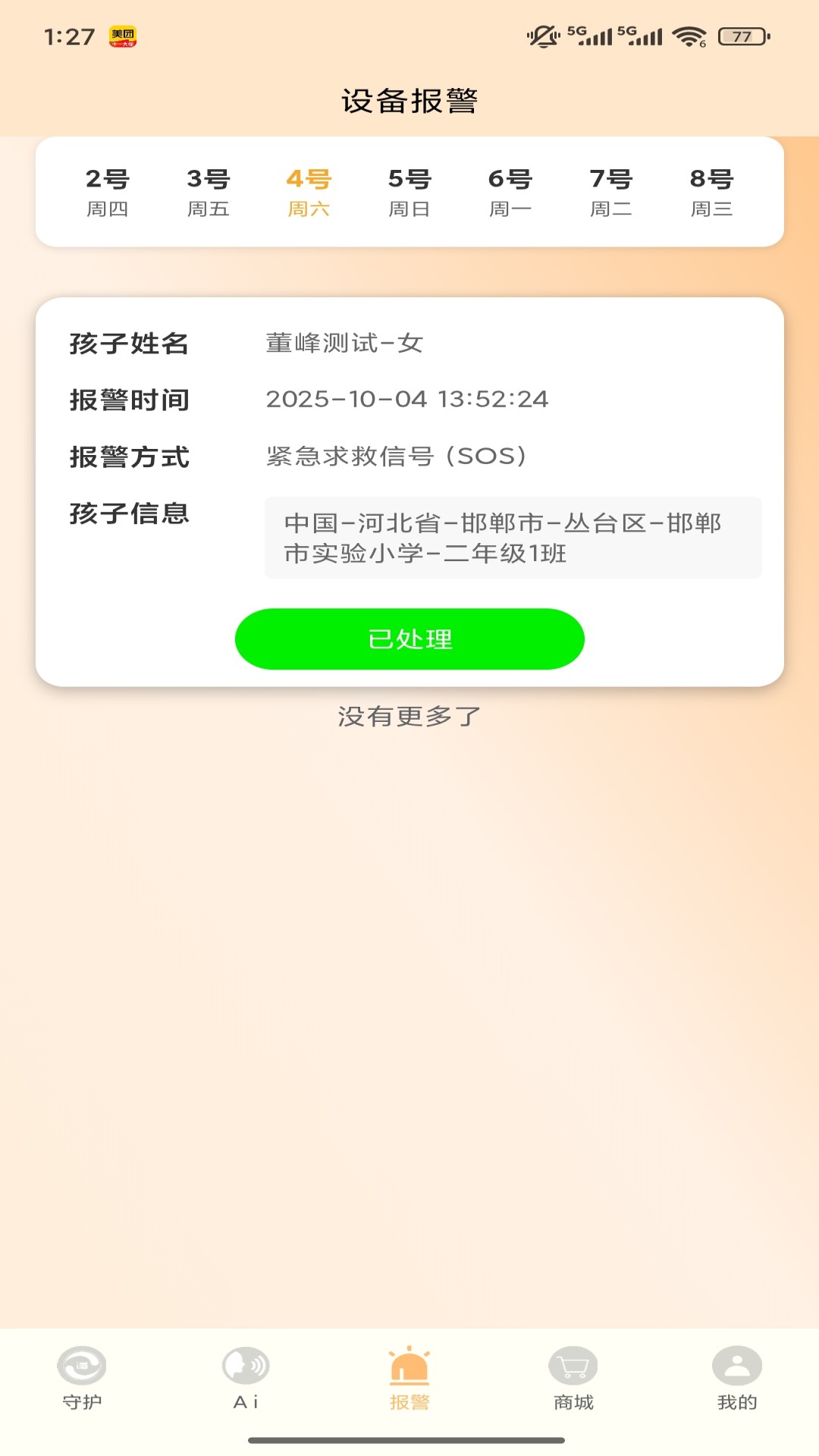Select the highlighted 4号 周六 tab
Screen dimensions: 819x1456
[309, 192]
